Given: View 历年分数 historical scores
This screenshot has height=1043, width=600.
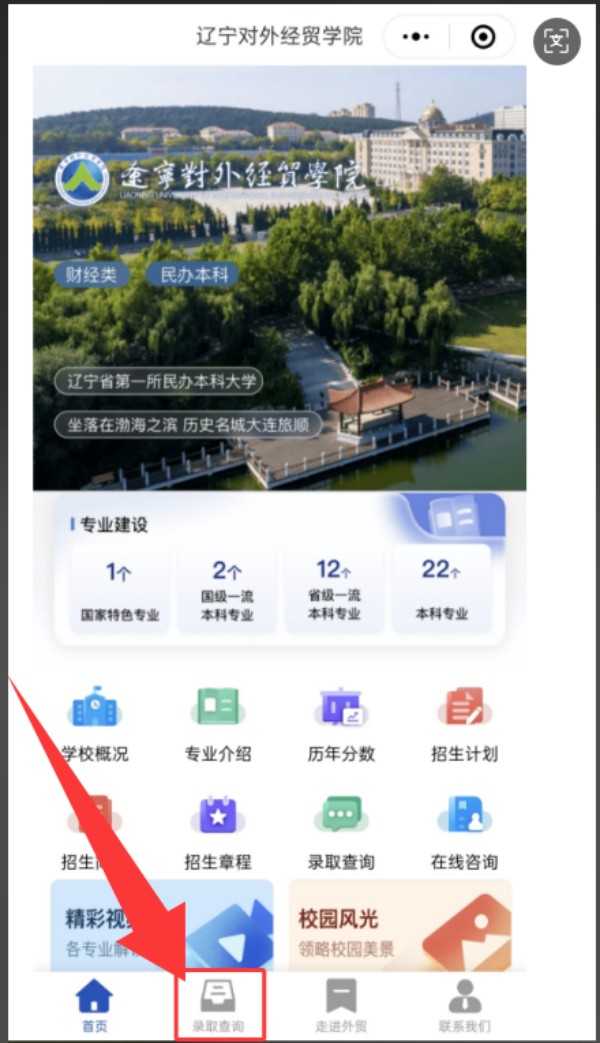Looking at the screenshot, I should pos(341,724).
